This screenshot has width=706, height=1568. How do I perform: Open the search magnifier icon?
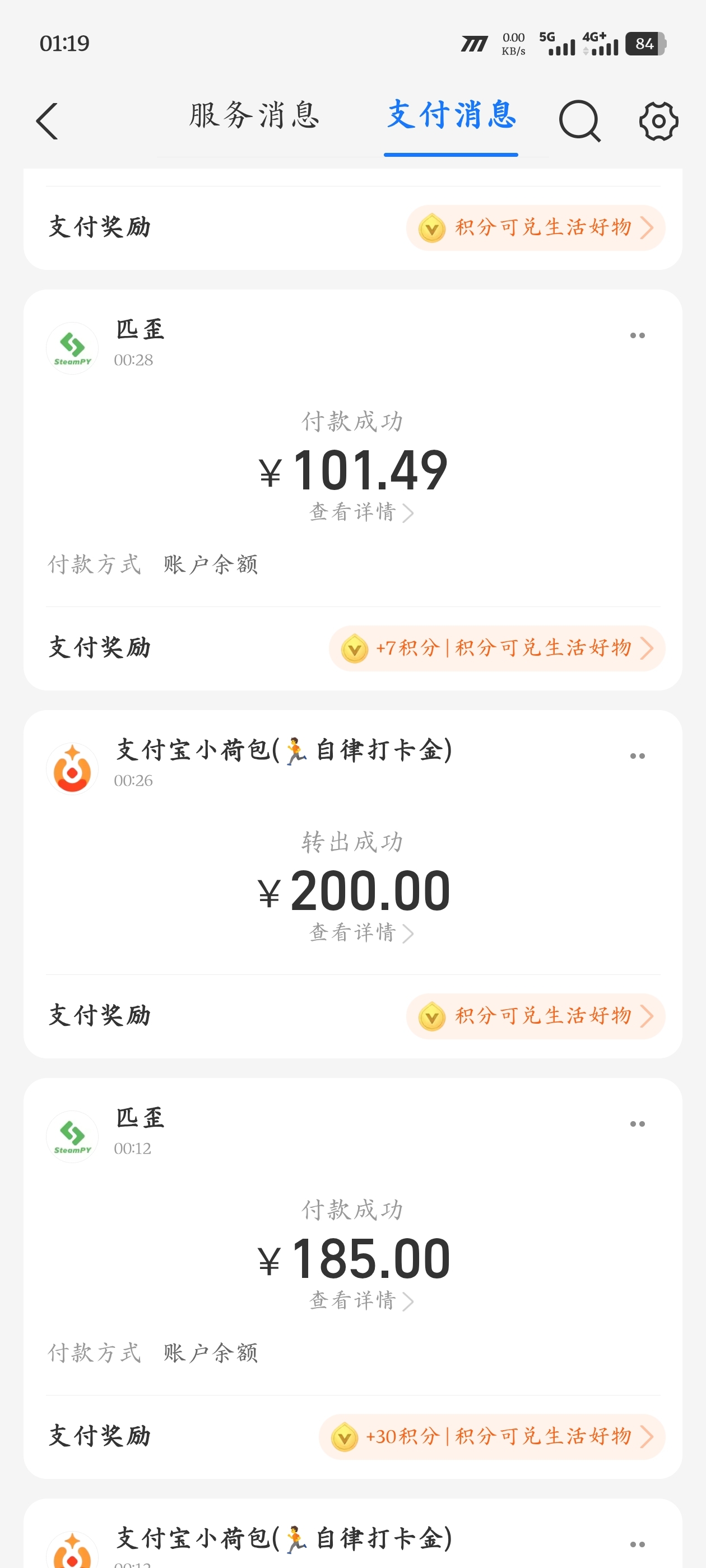pyautogui.click(x=579, y=121)
